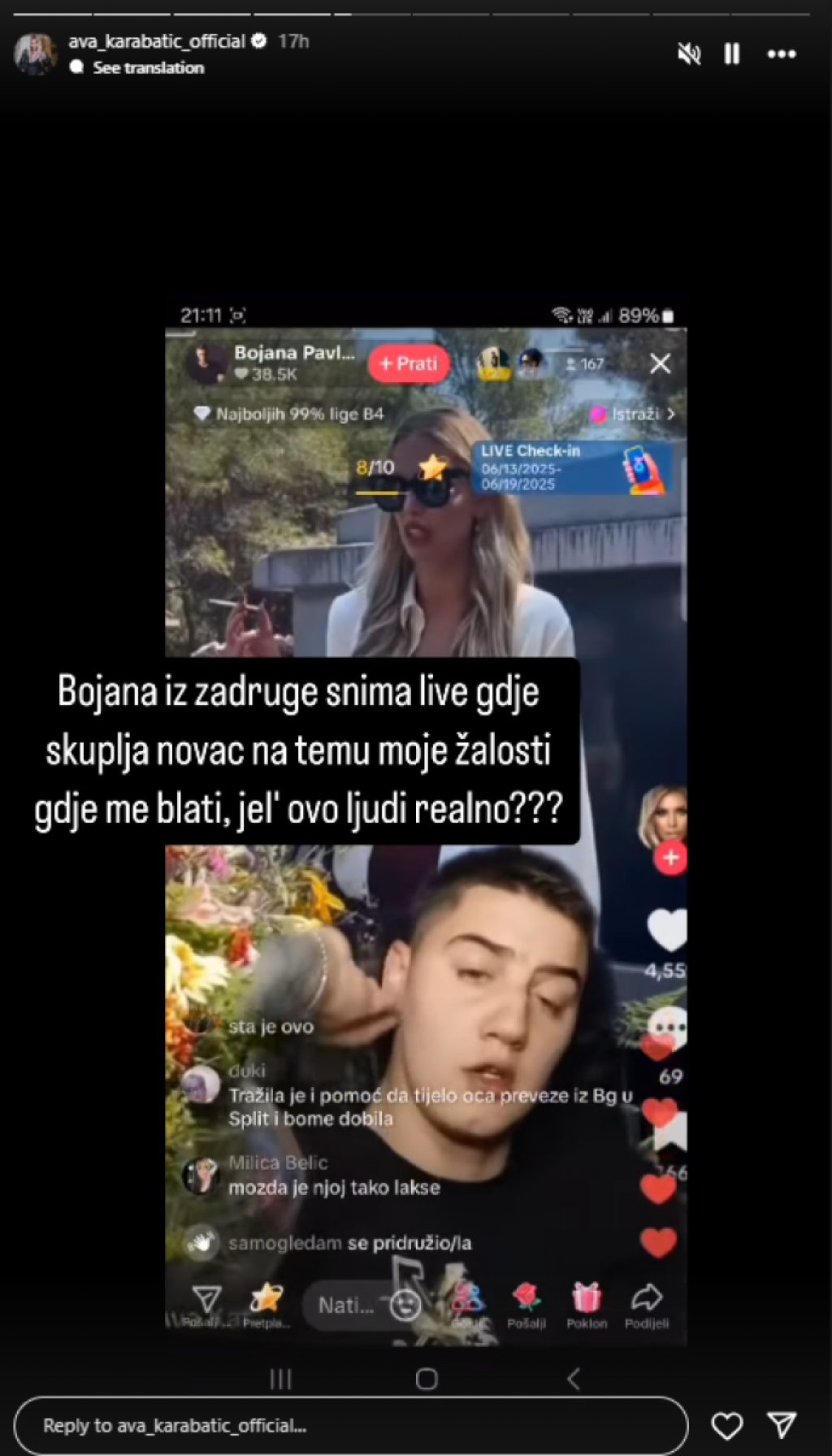This screenshot has width=832, height=1456.
Task: Share the story via paper plane icon
Action: pyautogui.click(x=782, y=1425)
